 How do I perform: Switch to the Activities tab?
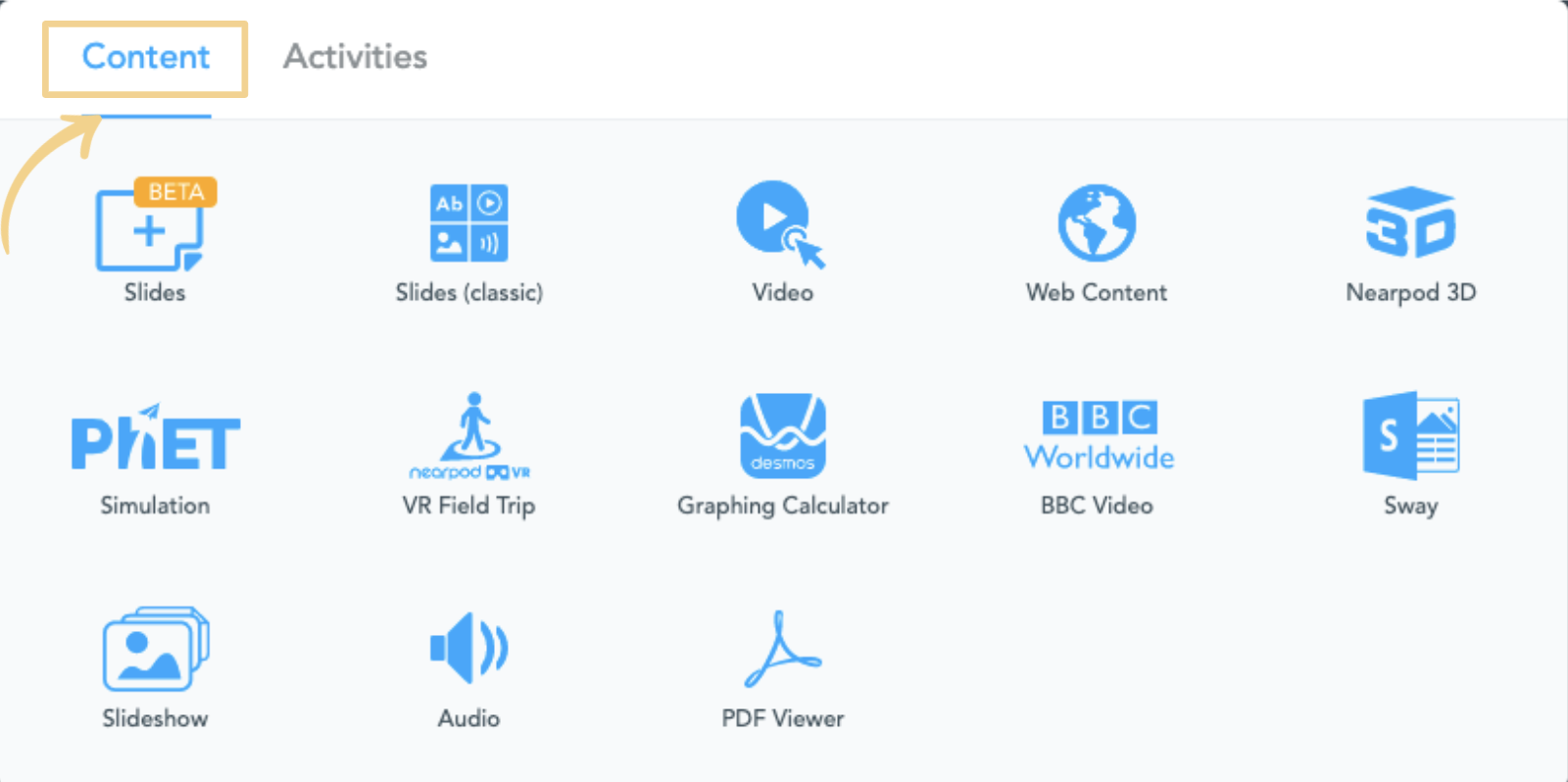(355, 57)
